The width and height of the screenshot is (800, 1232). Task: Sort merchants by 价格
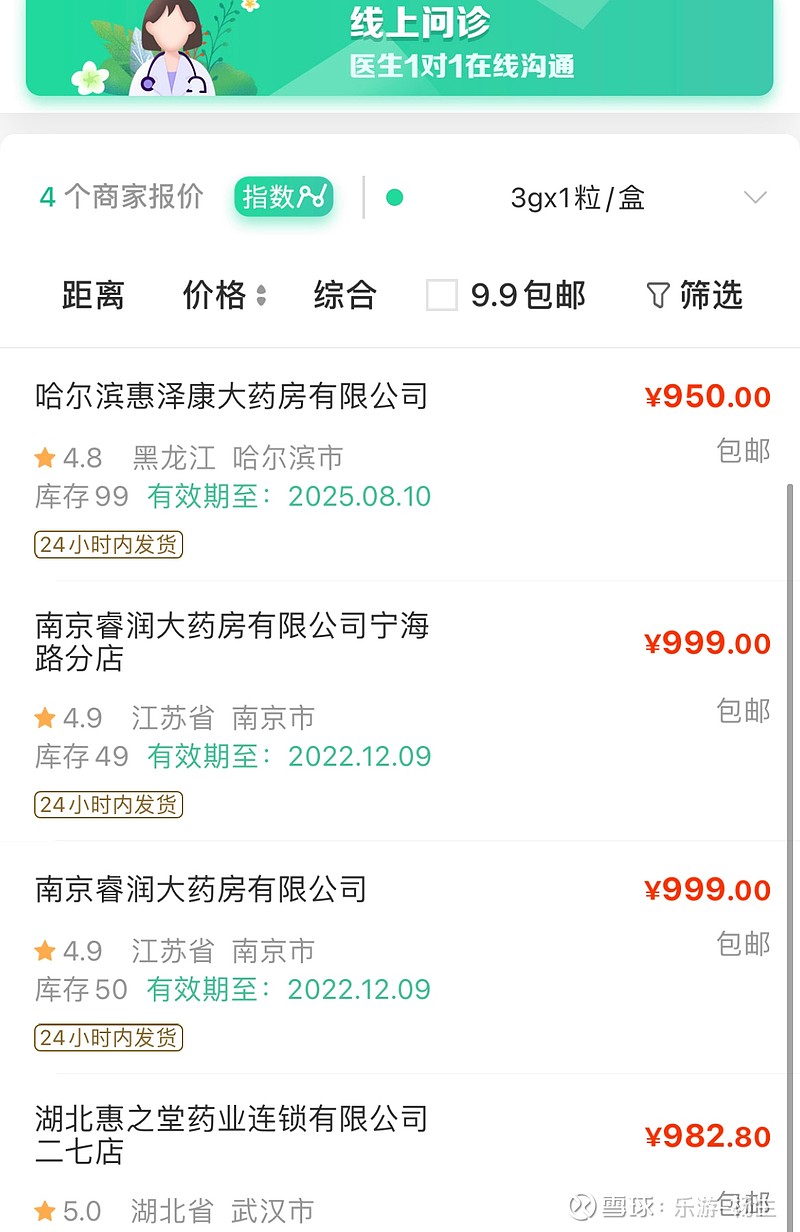click(224, 295)
